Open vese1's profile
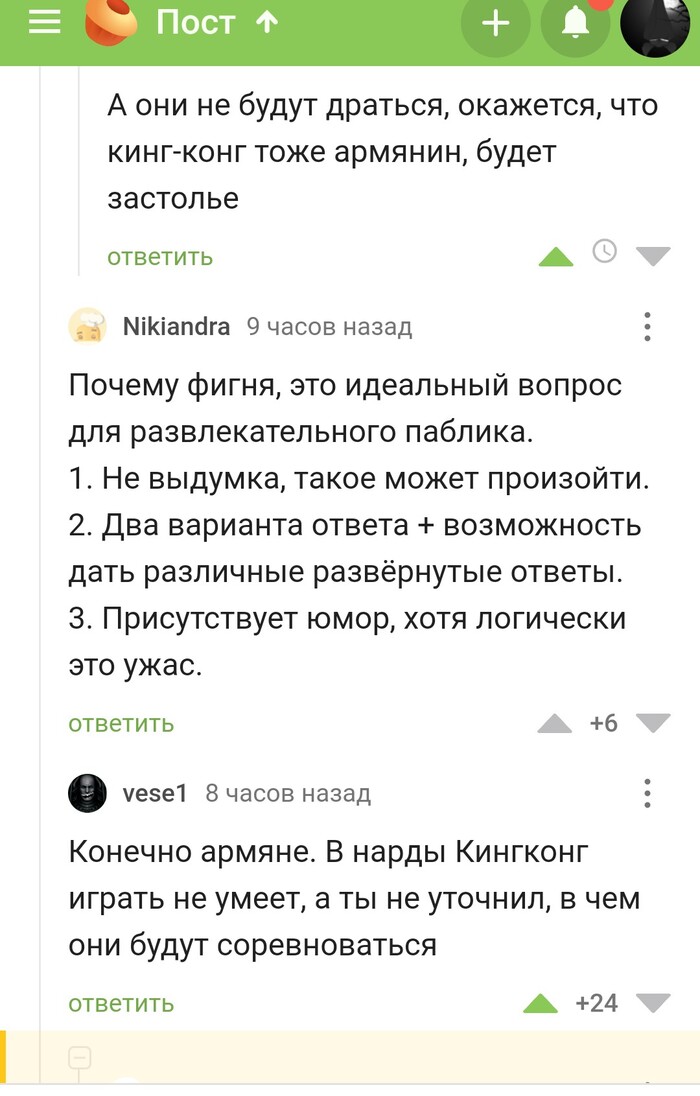Image resolution: width=700 pixels, height=1096 pixels. click(x=154, y=793)
